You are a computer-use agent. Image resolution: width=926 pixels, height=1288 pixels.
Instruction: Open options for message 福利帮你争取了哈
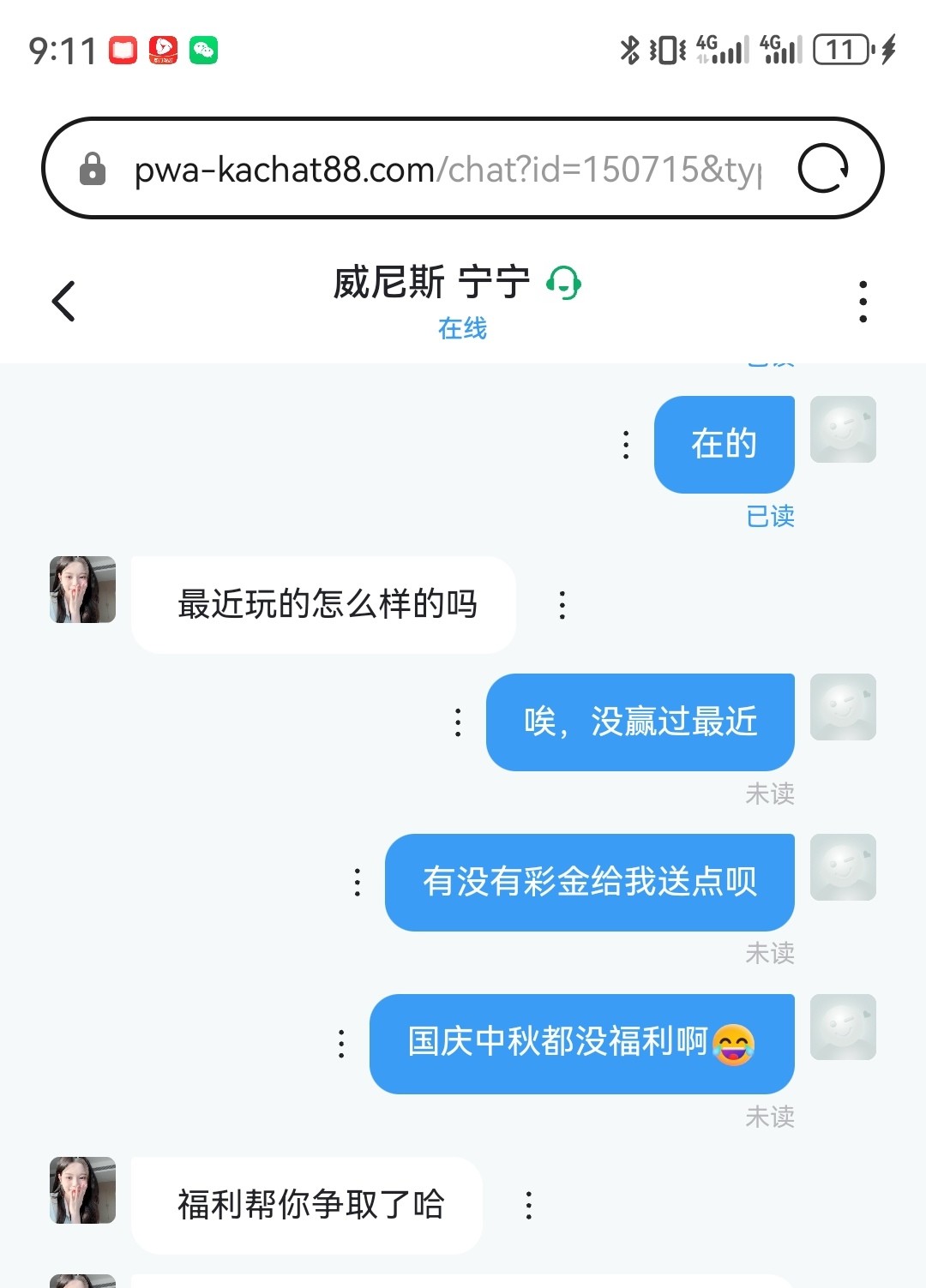pos(529,1205)
